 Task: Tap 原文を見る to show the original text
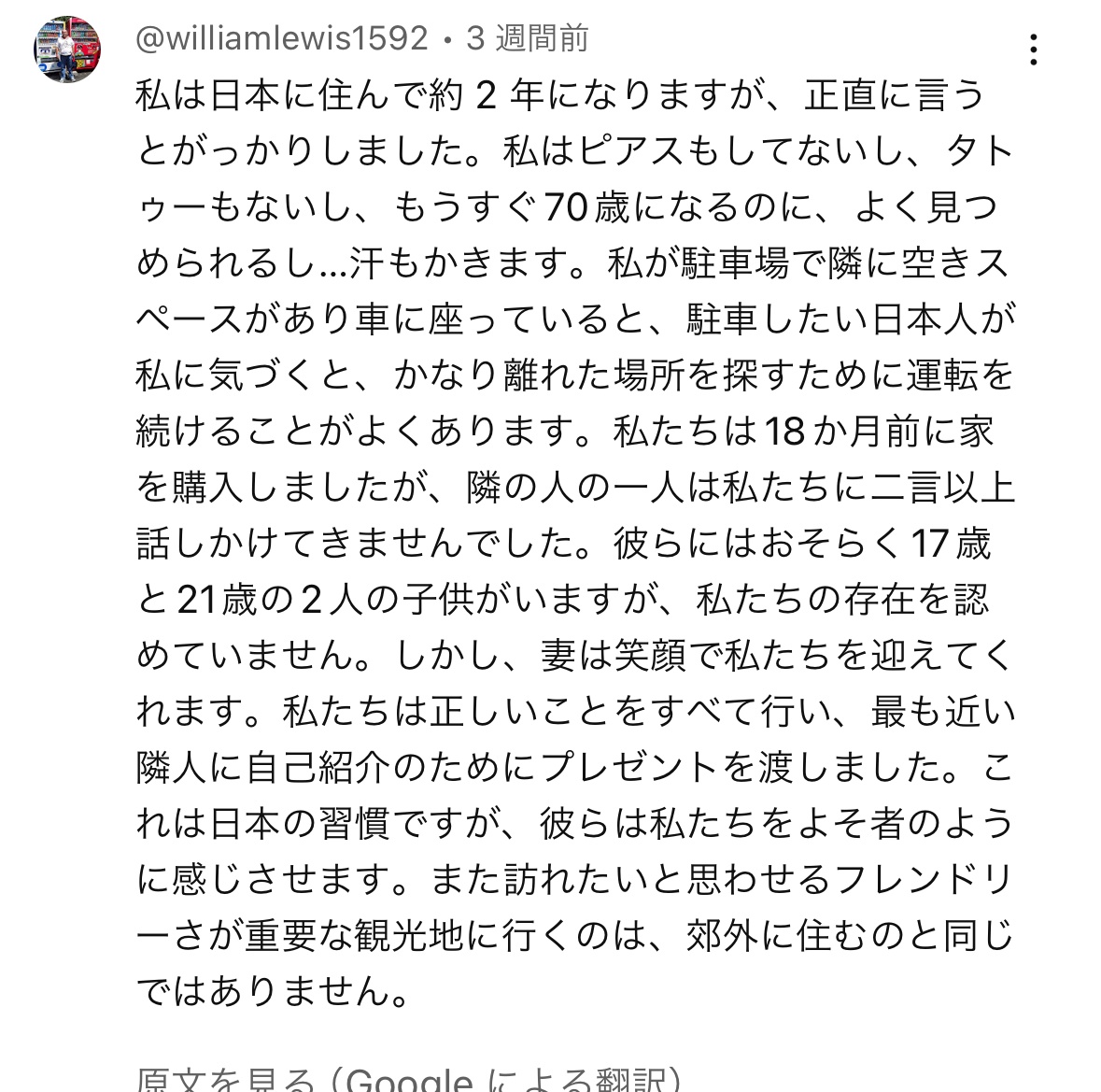pyautogui.click(x=227, y=1080)
